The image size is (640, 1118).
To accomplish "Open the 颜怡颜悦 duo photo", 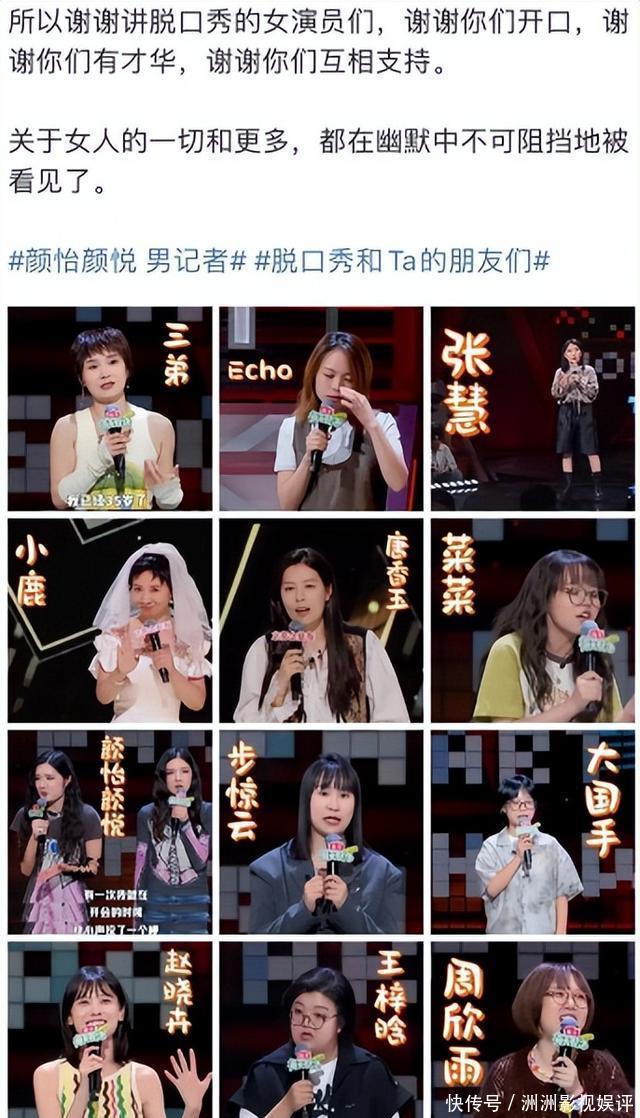I will pyautogui.click(x=110, y=832).
